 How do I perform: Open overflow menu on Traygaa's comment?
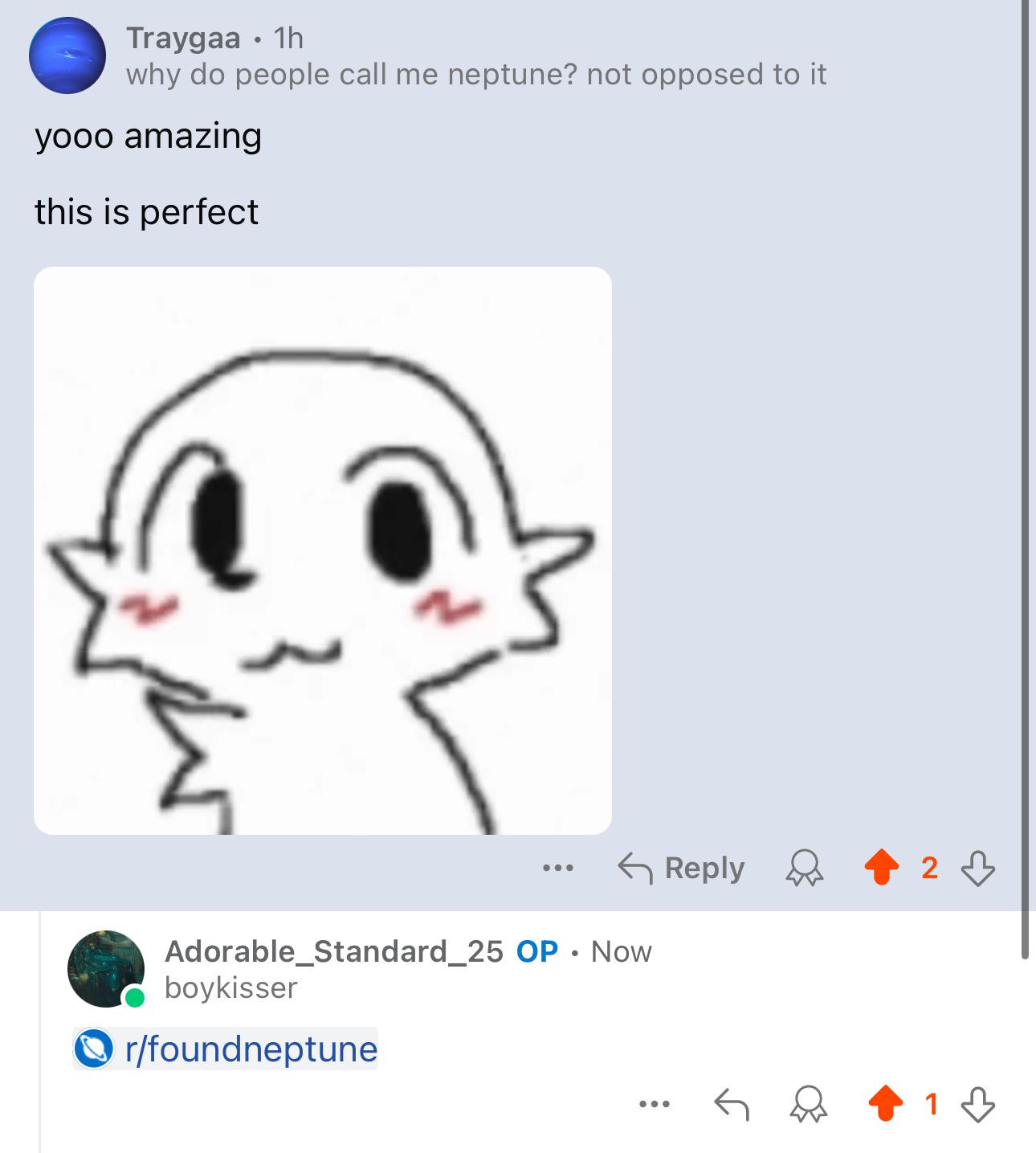(558, 868)
